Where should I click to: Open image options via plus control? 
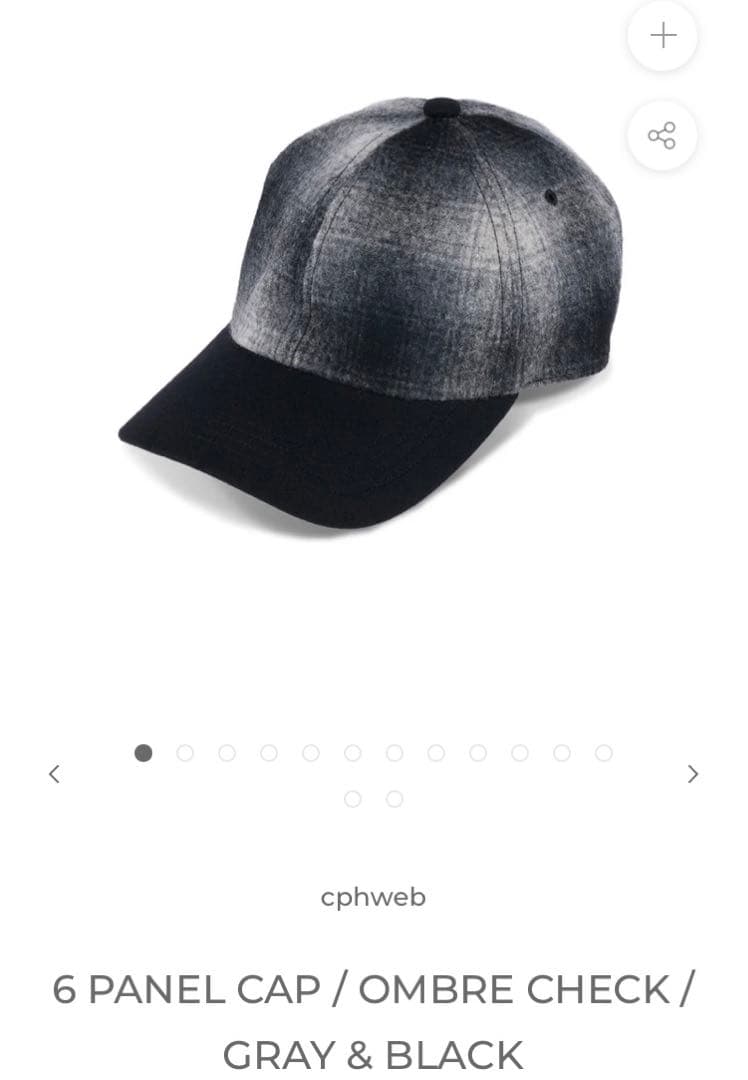click(x=662, y=36)
